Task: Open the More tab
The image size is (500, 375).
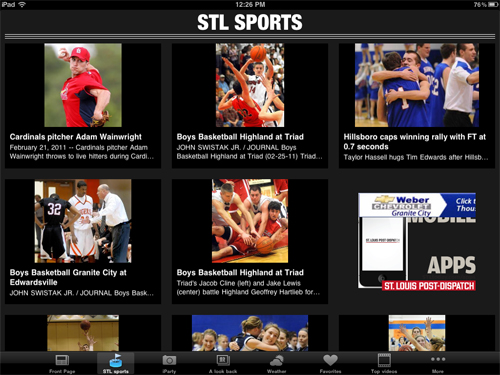Action: (x=438, y=364)
